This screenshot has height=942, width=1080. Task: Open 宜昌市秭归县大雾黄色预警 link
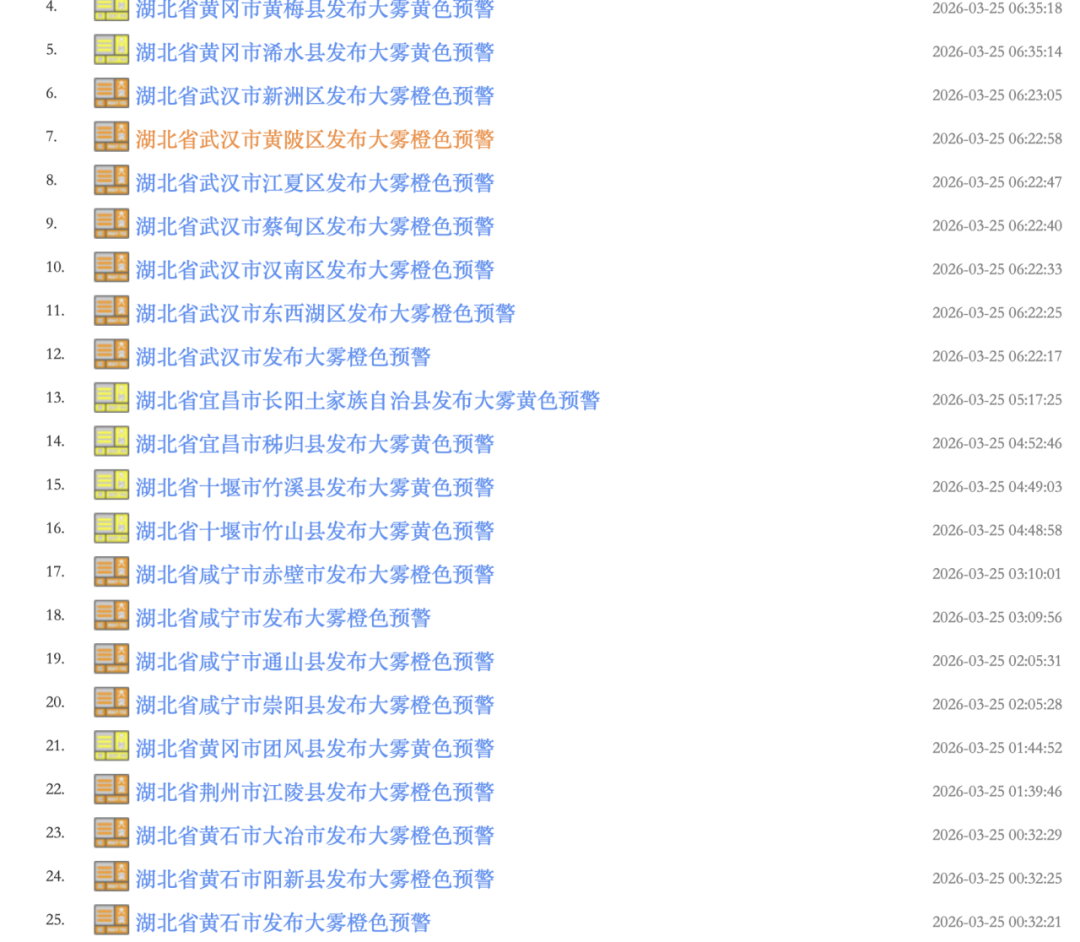click(x=314, y=444)
